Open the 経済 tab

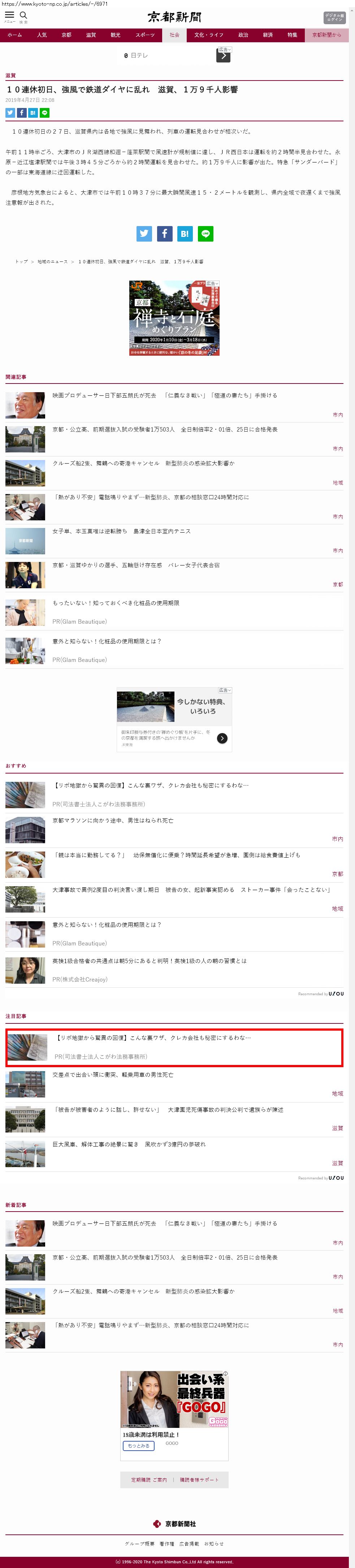click(x=268, y=35)
